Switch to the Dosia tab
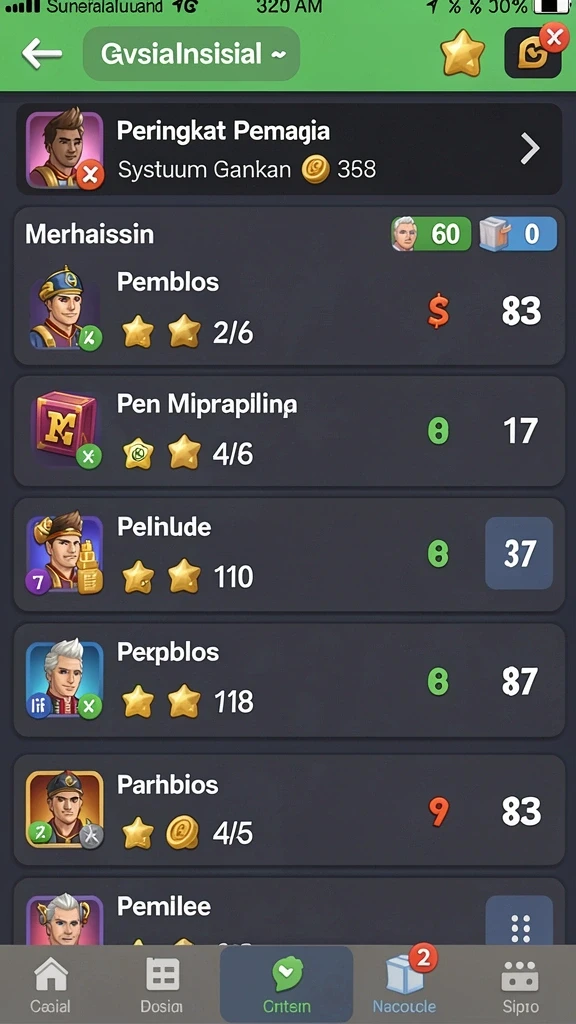Image resolution: width=576 pixels, height=1024 pixels. pos(161,985)
